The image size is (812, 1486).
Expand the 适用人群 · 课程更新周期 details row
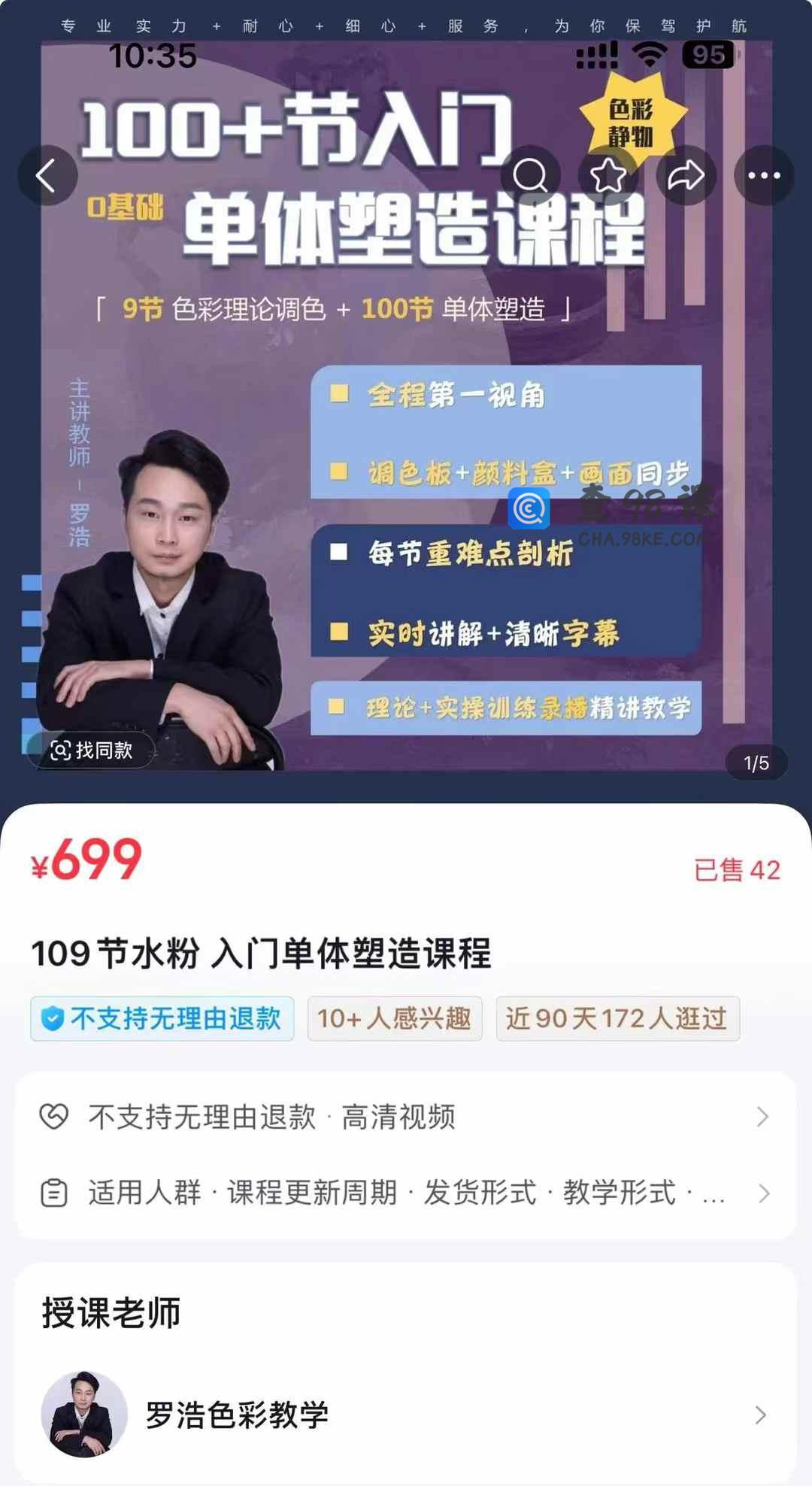[406, 1193]
